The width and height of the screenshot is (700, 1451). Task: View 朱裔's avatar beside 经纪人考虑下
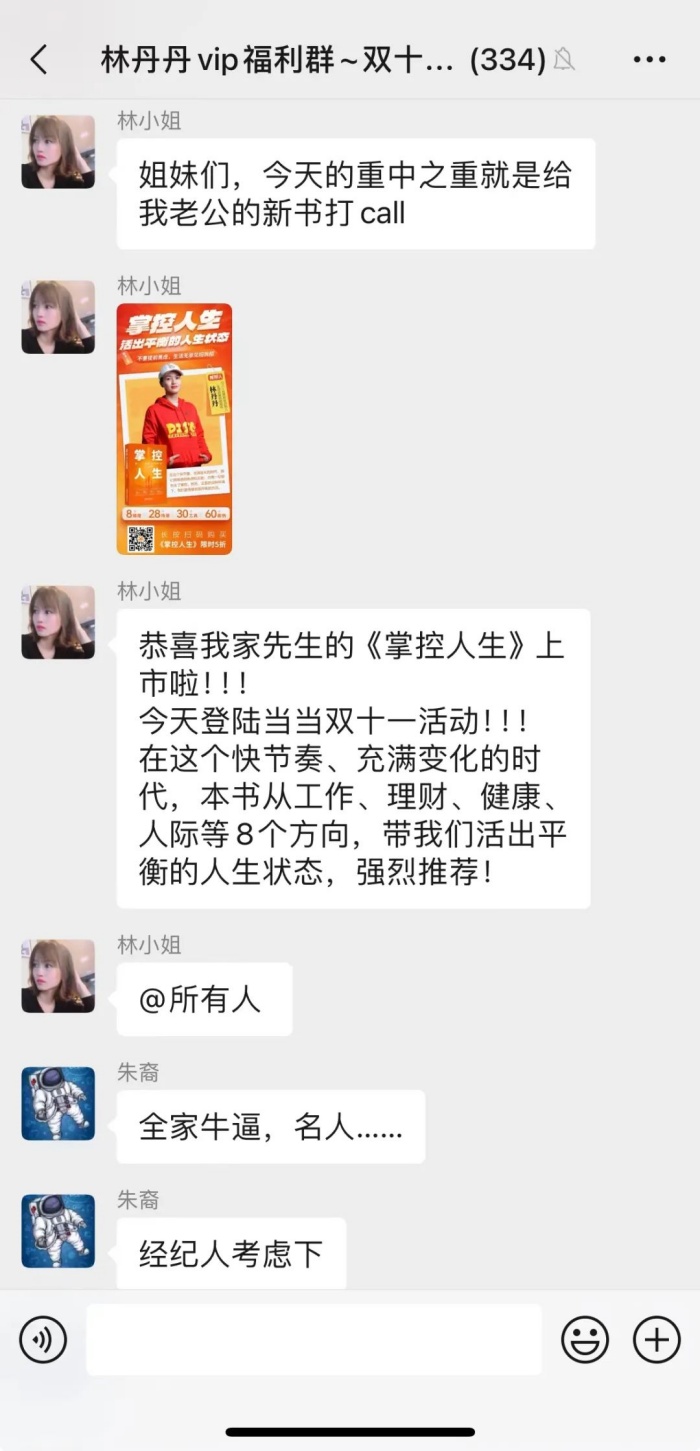(x=58, y=1231)
